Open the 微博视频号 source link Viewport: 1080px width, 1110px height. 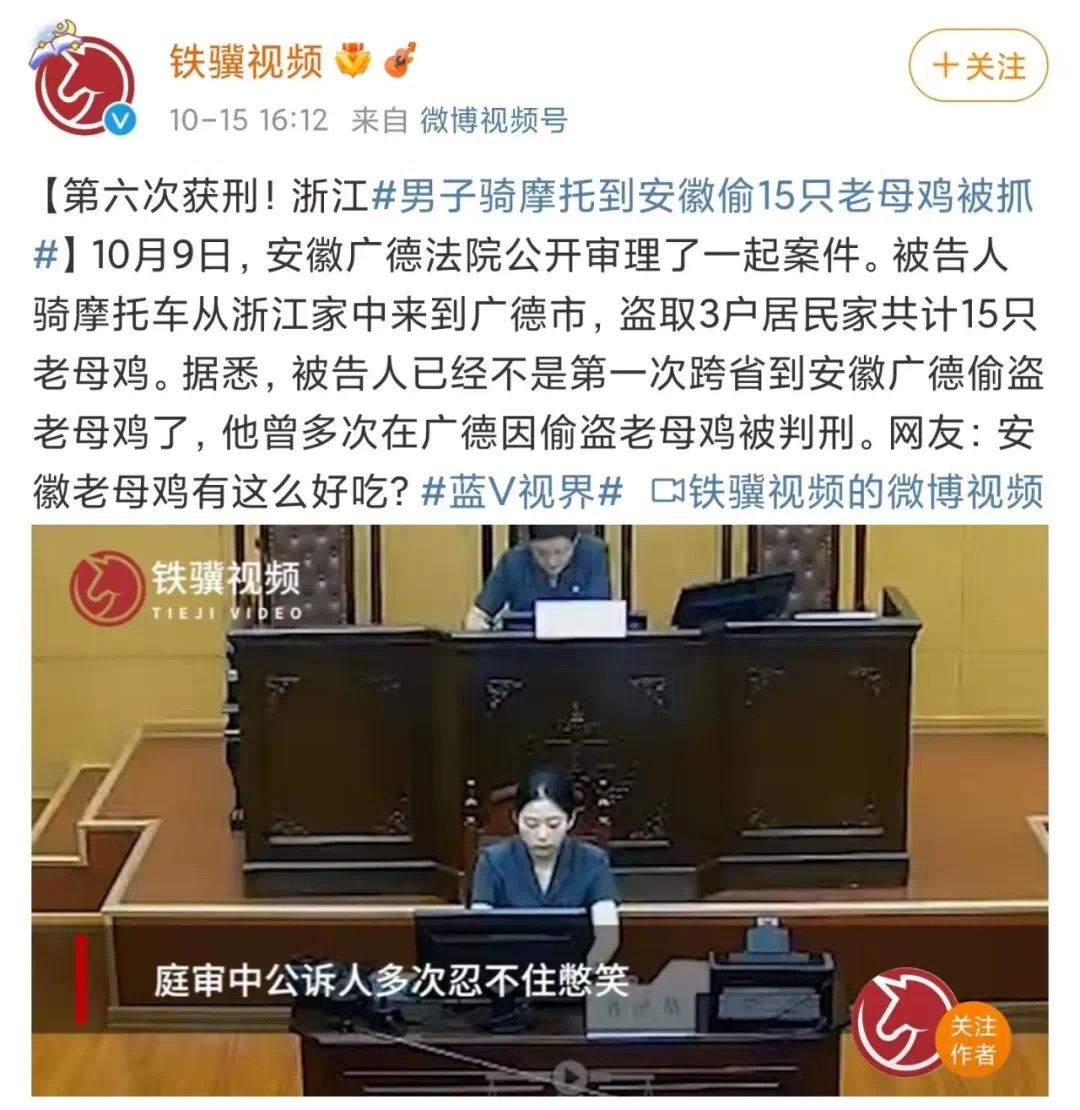[493, 121]
